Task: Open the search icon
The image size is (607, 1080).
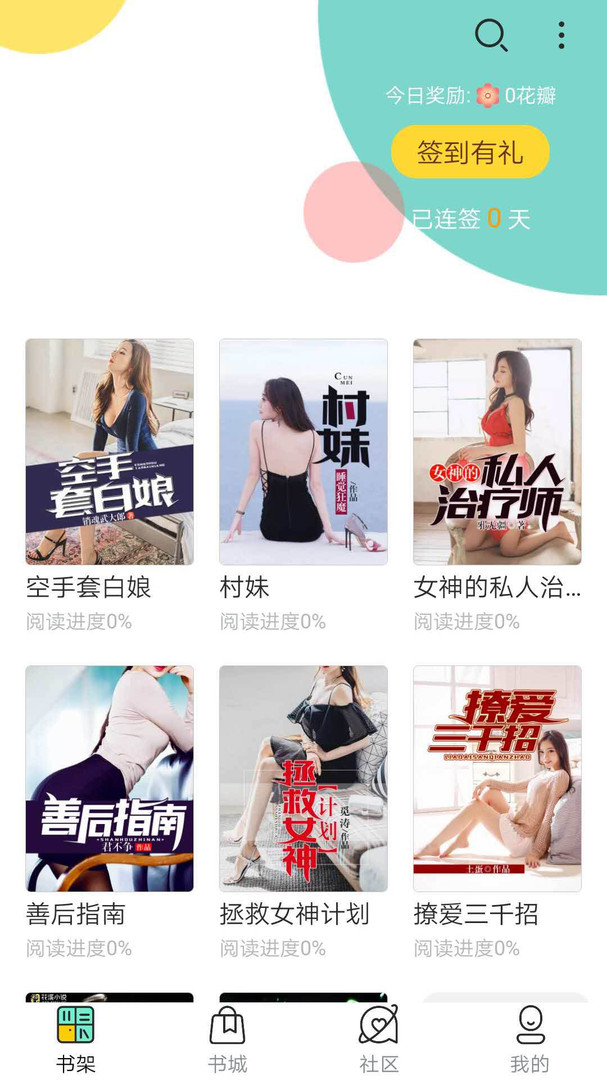Action: click(x=491, y=36)
